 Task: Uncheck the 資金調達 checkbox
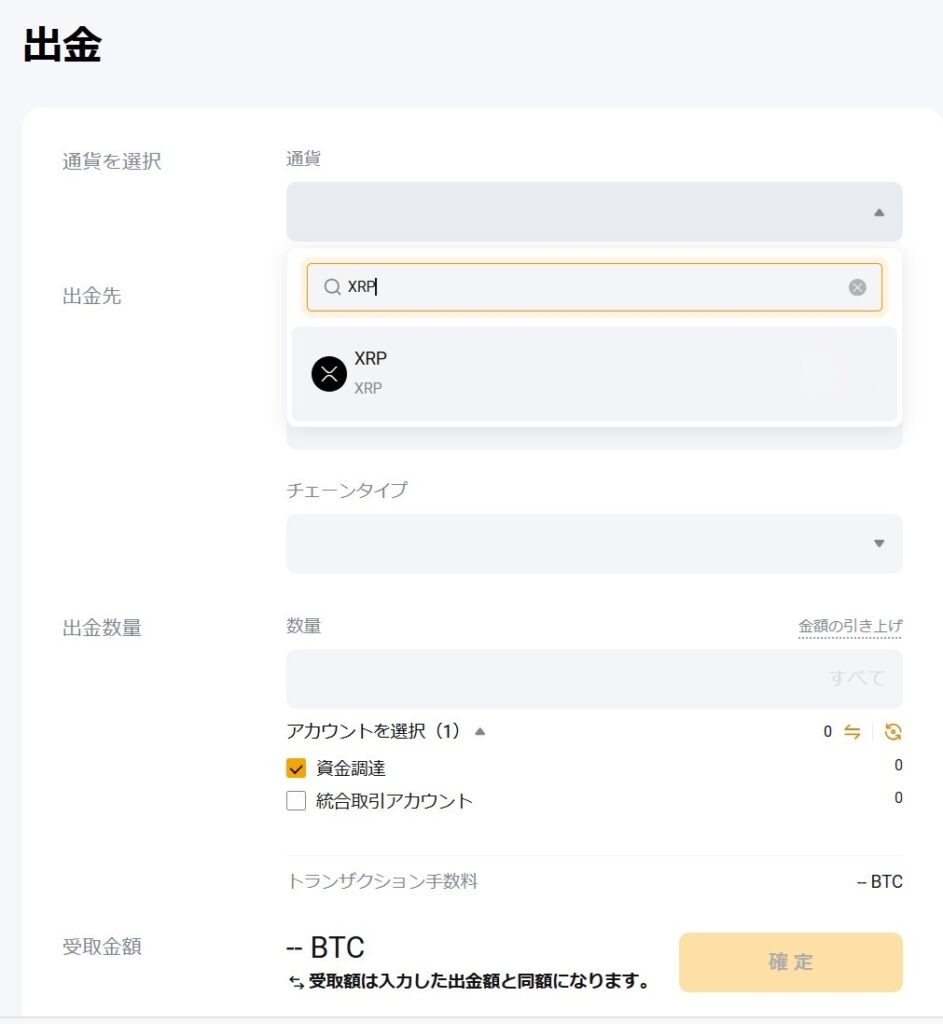click(296, 768)
